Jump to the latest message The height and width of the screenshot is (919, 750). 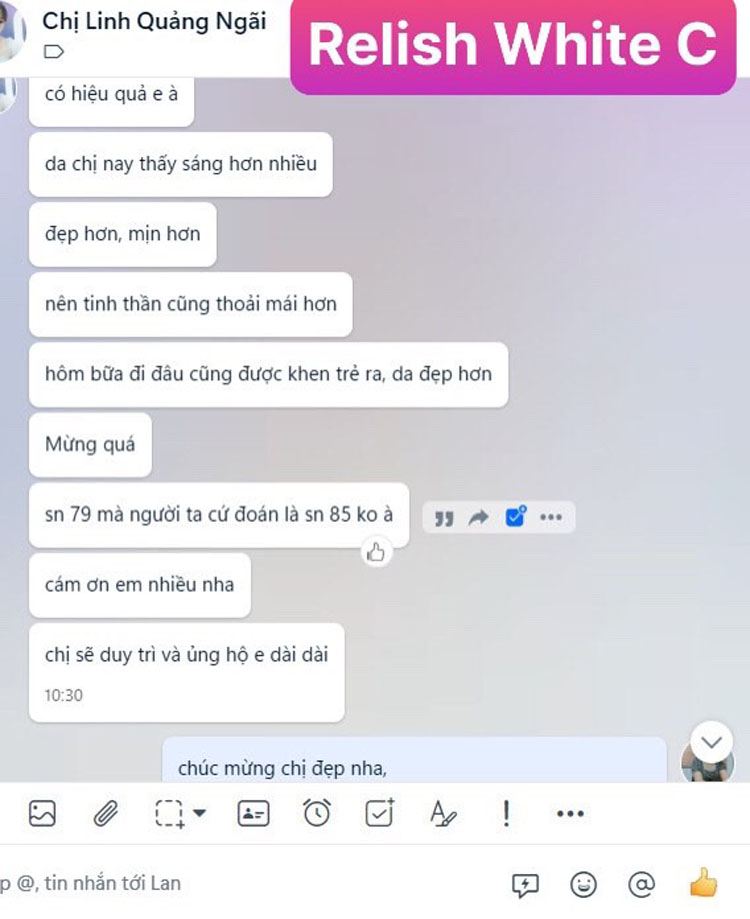tap(712, 742)
